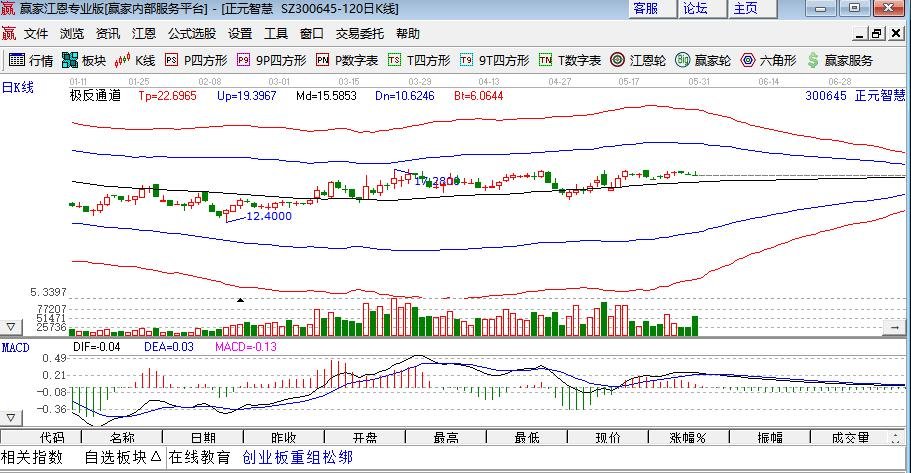The image size is (911, 473).
Task: Open the 论坛 button
Action: click(x=695, y=8)
